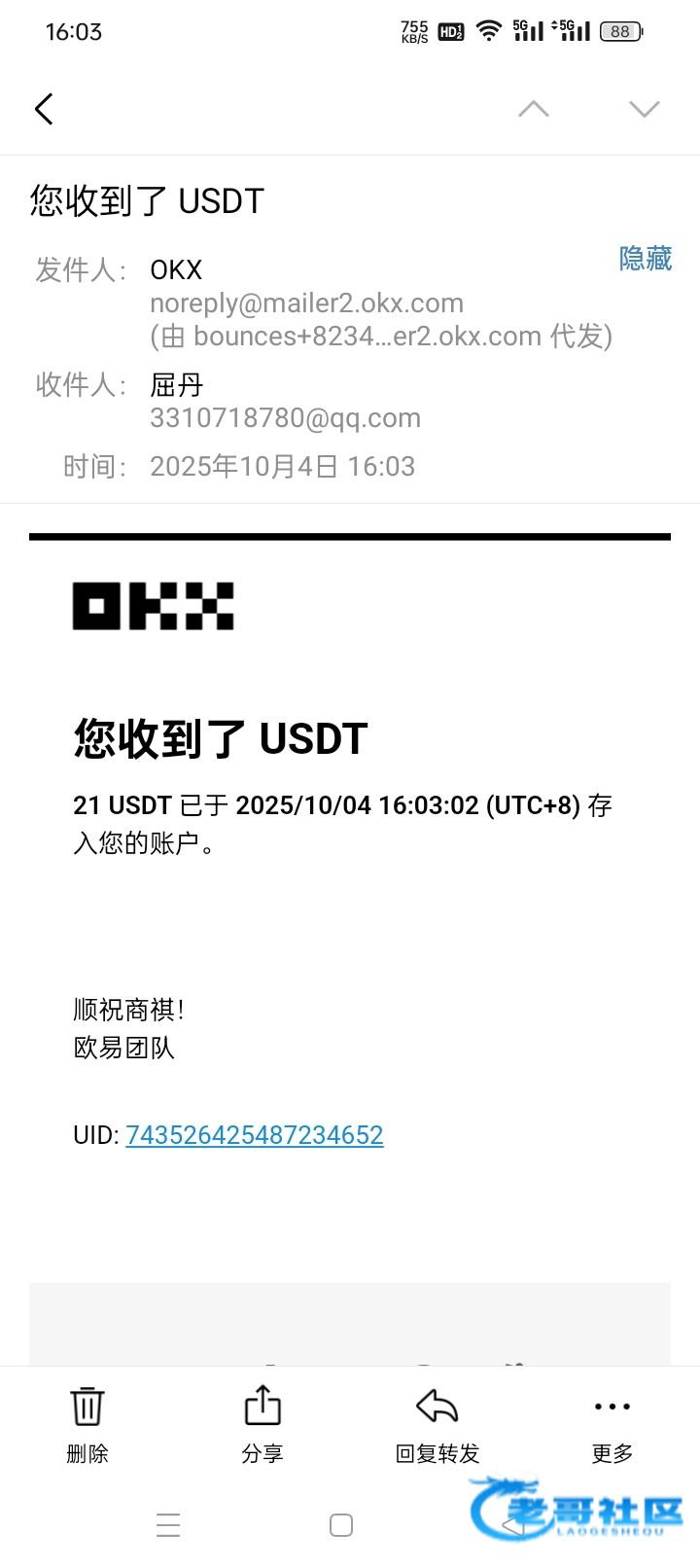Jump to the next email with down arrow
Viewport: 700px width, 1568px height.
point(644,109)
